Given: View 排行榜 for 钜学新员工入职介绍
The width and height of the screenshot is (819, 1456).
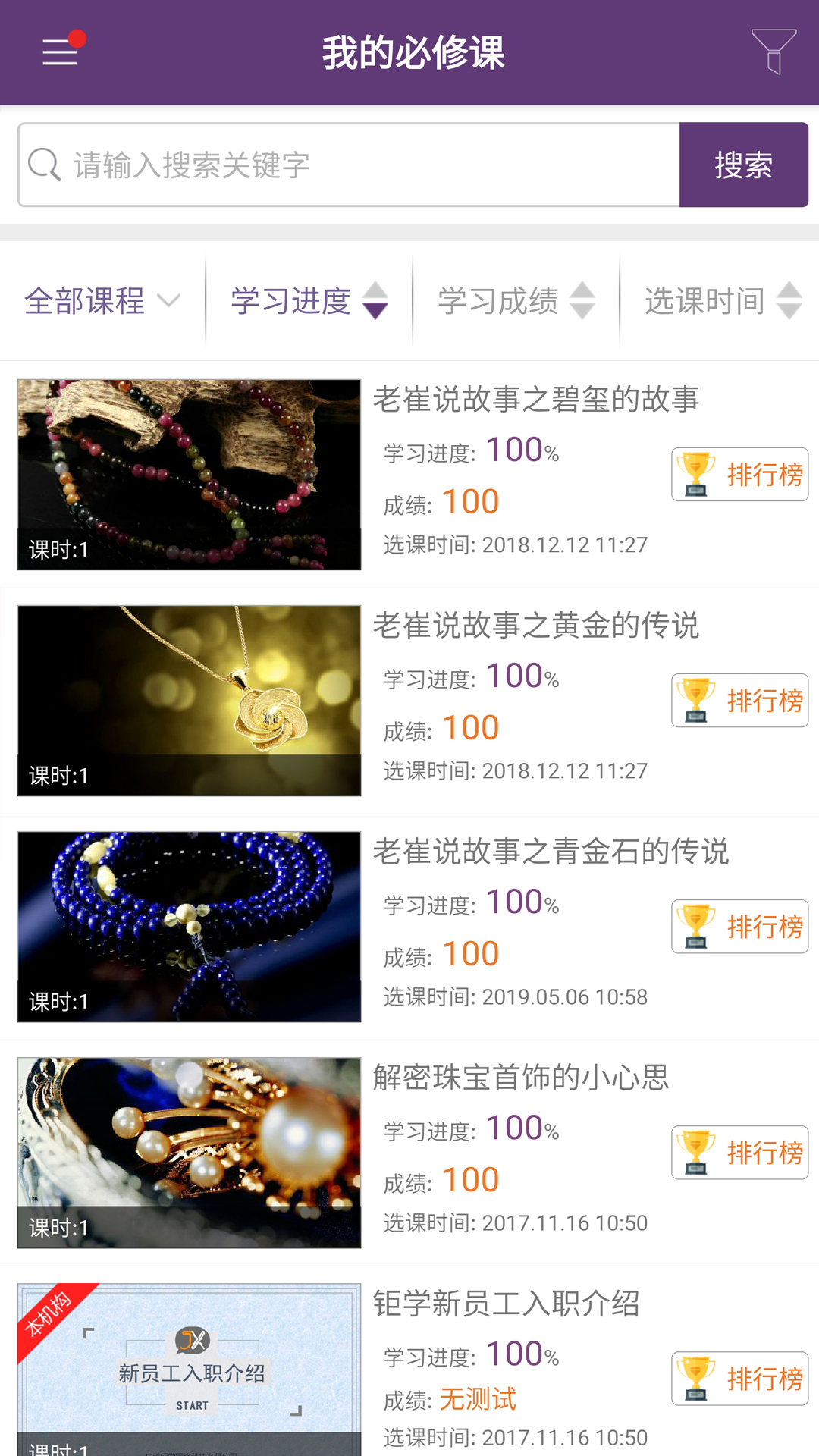Looking at the screenshot, I should tap(739, 1379).
